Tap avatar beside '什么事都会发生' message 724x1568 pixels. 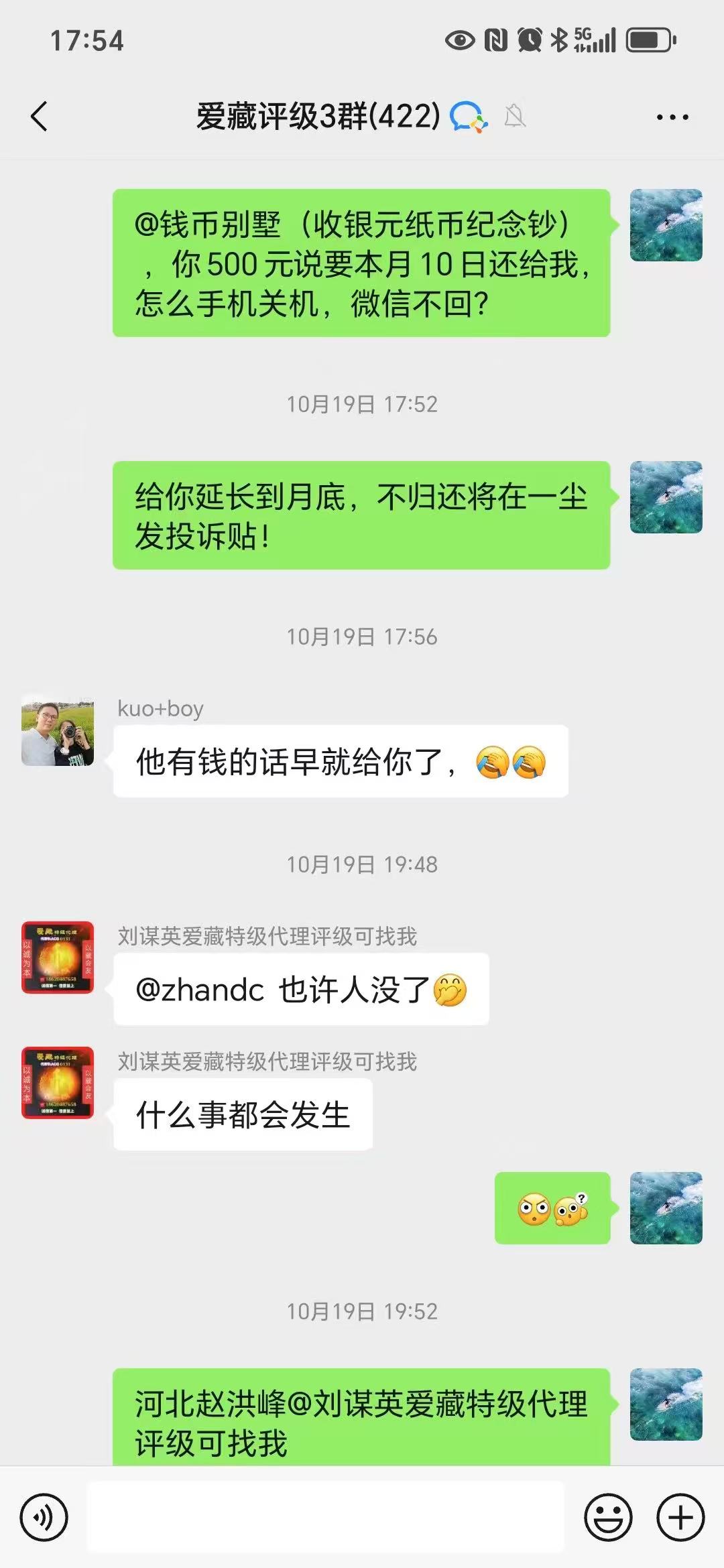58,1082
